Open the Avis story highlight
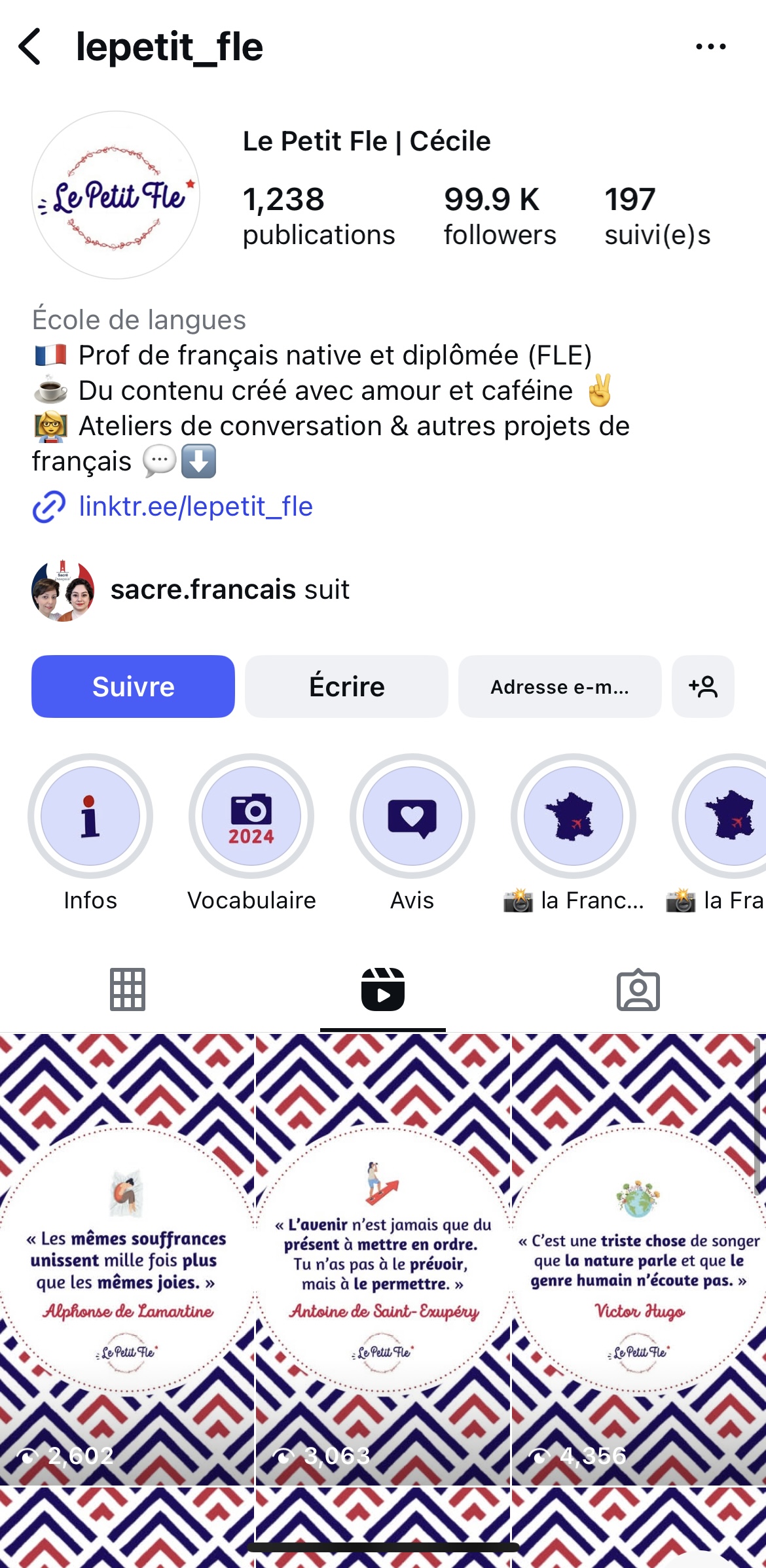 point(412,816)
